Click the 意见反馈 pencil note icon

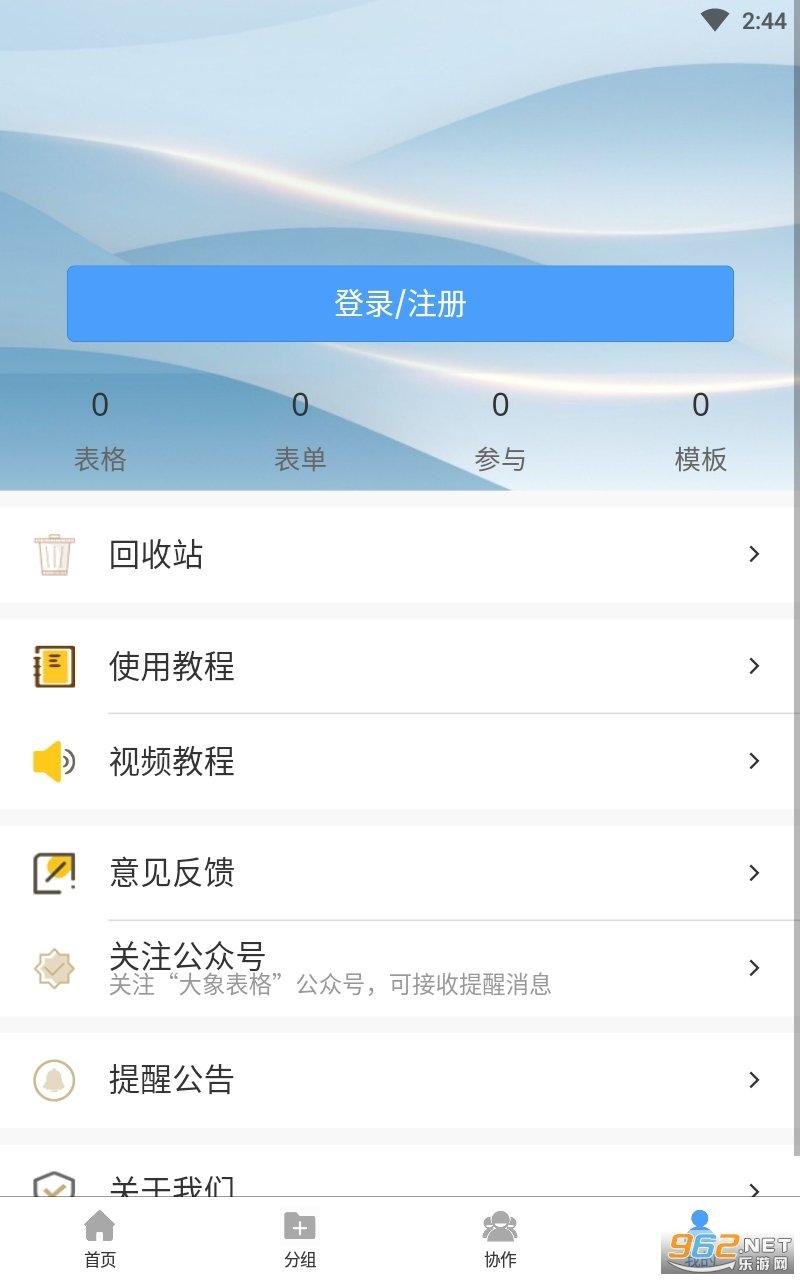click(53, 873)
